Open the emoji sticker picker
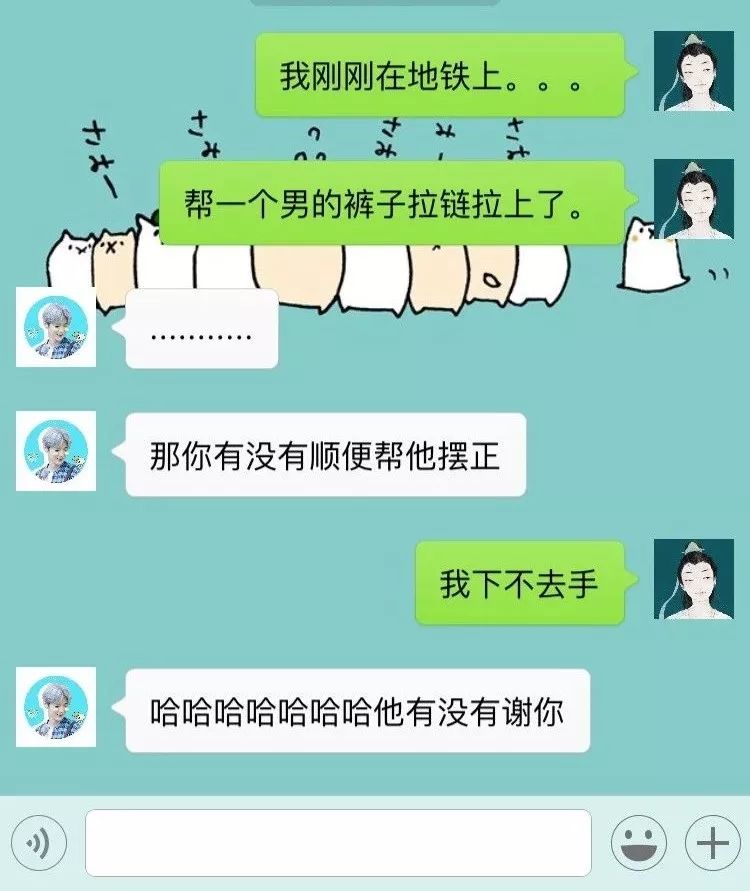The width and height of the screenshot is (750, 891). [x=639, y=843]
